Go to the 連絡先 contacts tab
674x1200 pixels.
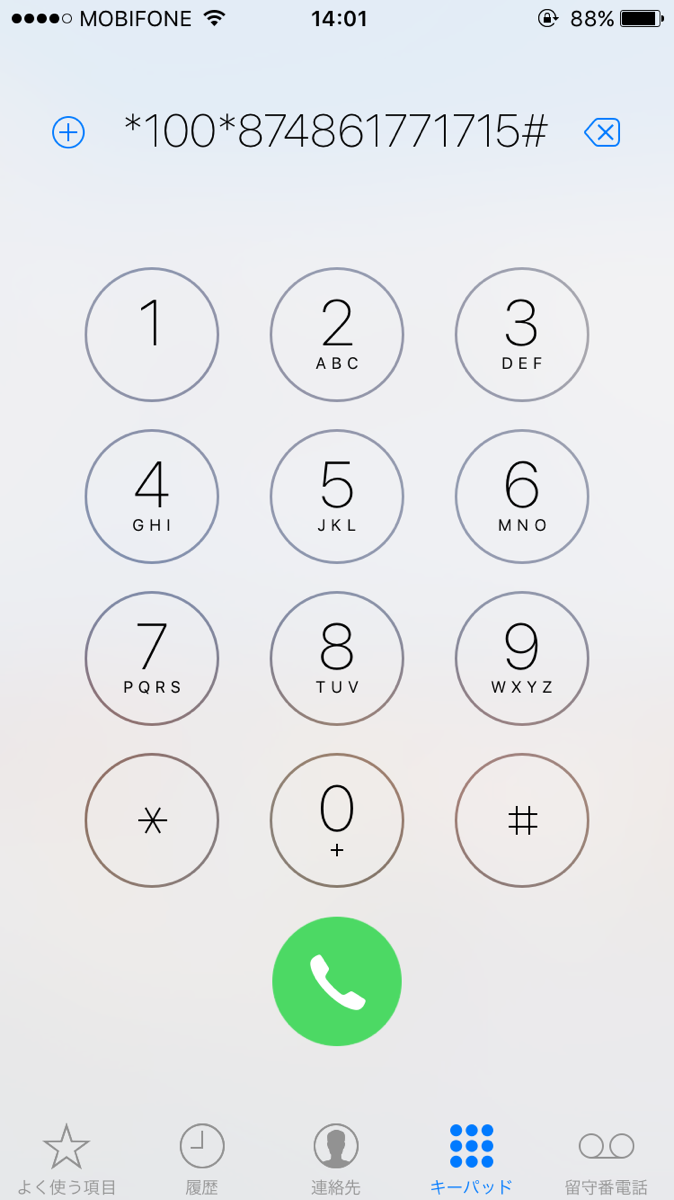(x=336, y=1158)
